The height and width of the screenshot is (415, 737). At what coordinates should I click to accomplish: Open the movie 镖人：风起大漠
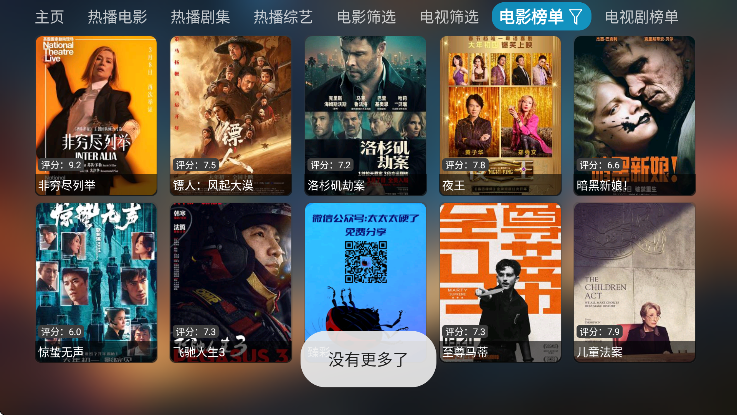231,115
